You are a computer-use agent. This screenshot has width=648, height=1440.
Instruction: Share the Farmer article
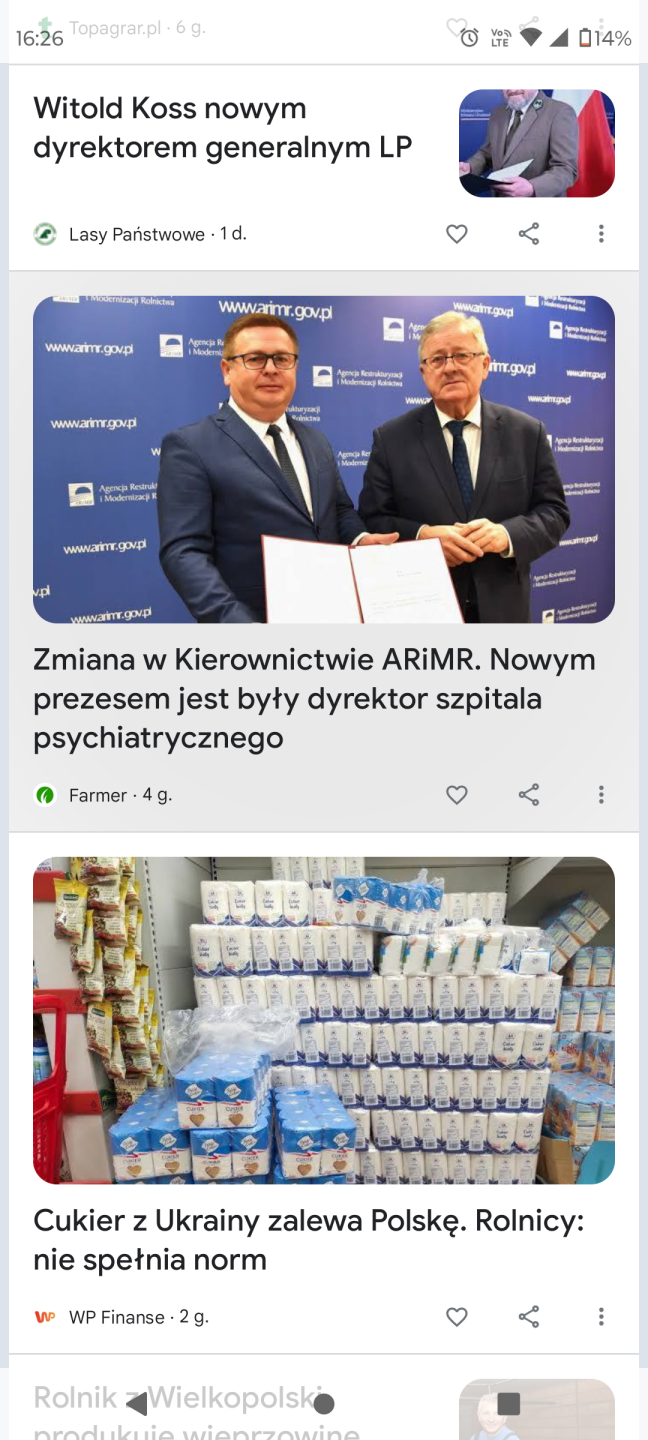click(x=529, y=795)
